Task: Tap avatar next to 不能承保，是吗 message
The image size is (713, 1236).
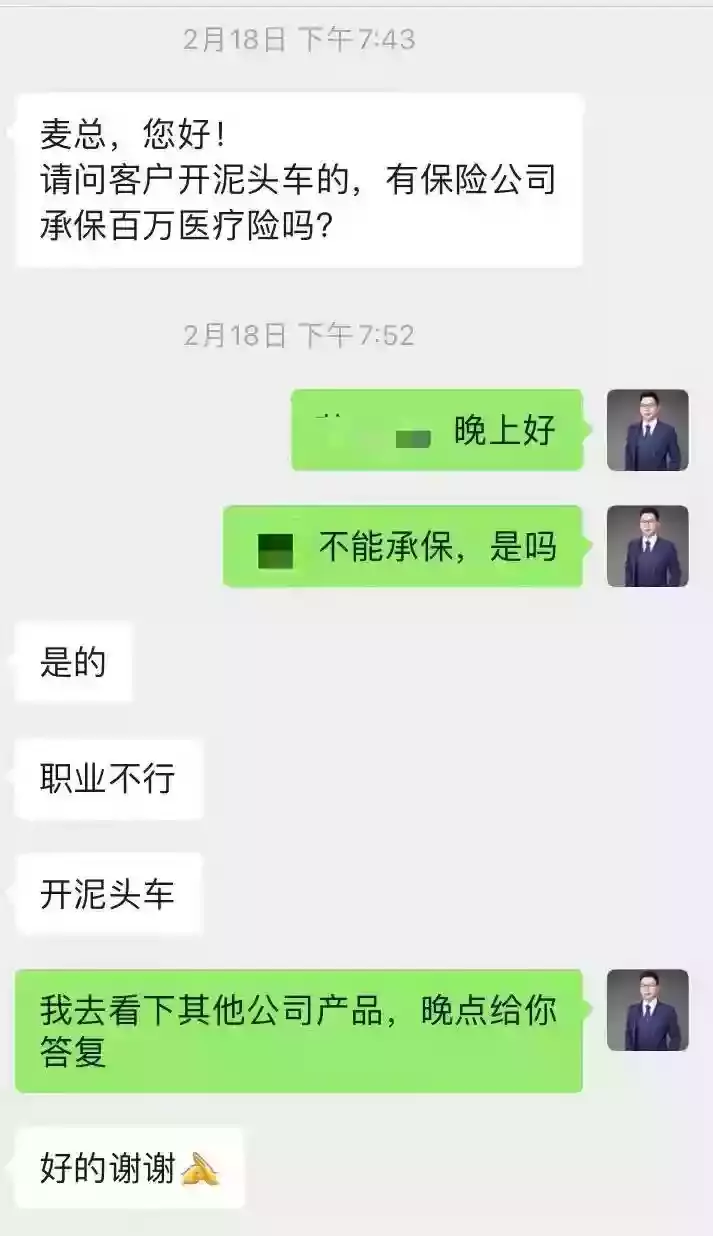Action: coord(647,546)
